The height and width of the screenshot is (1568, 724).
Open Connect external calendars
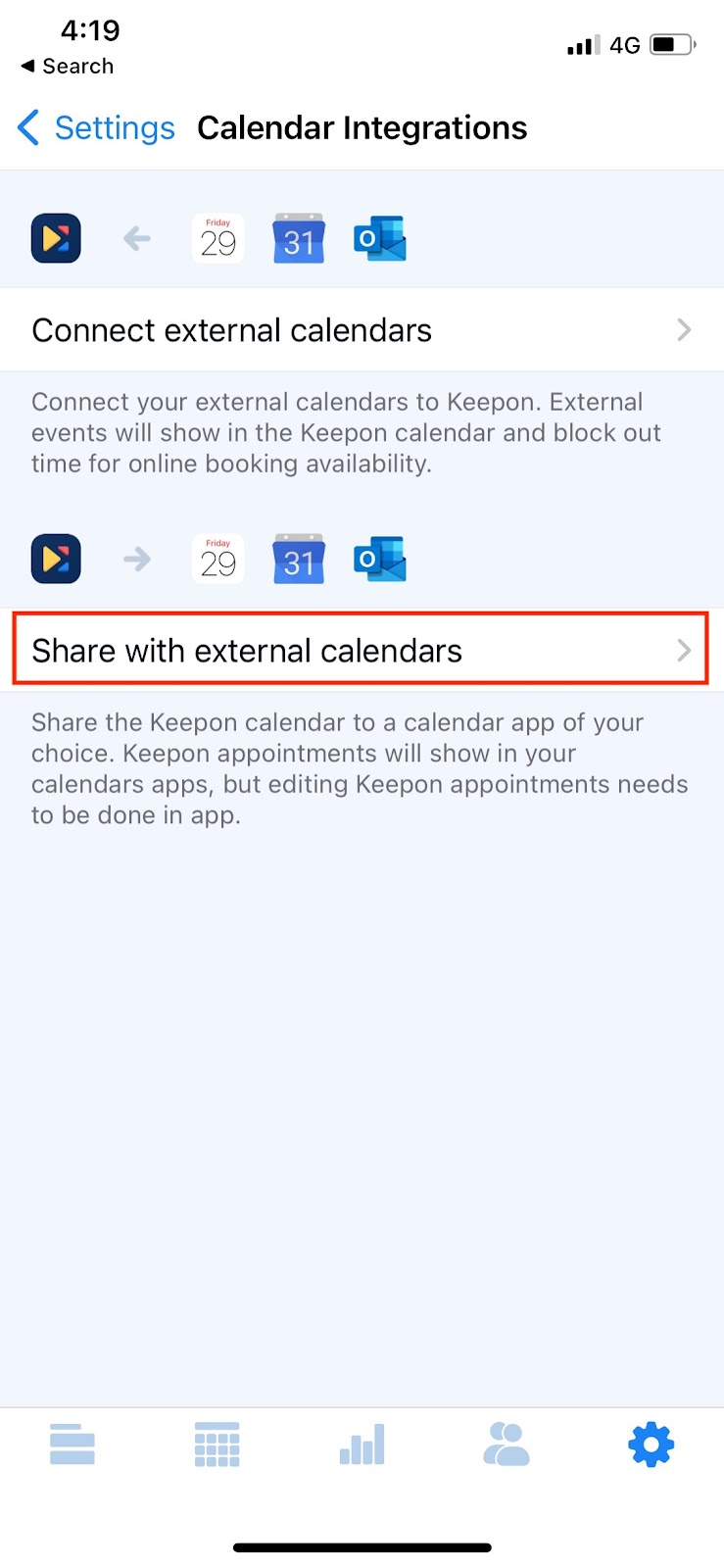tap(362, 330)
